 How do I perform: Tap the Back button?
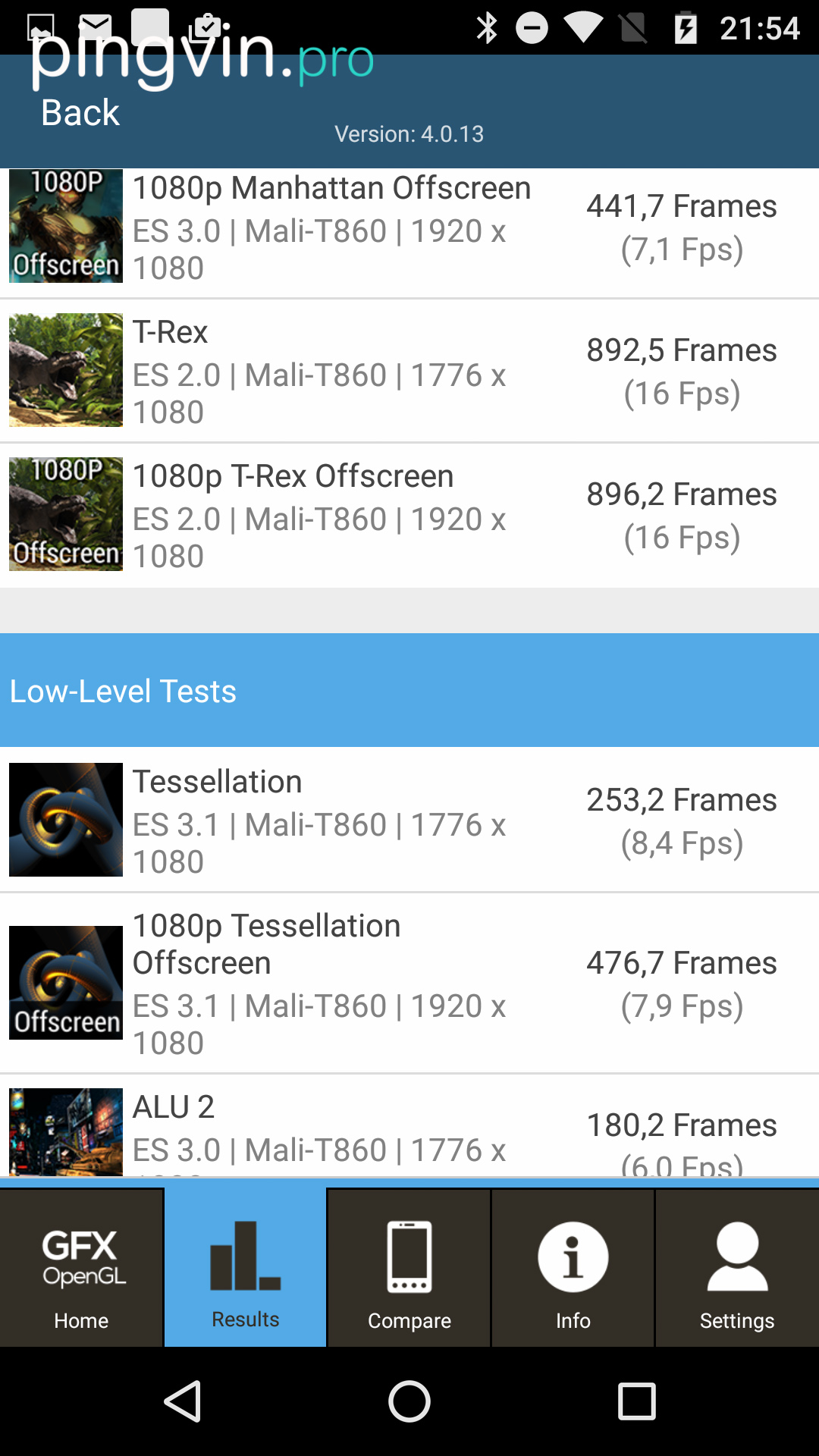[80, 112]
